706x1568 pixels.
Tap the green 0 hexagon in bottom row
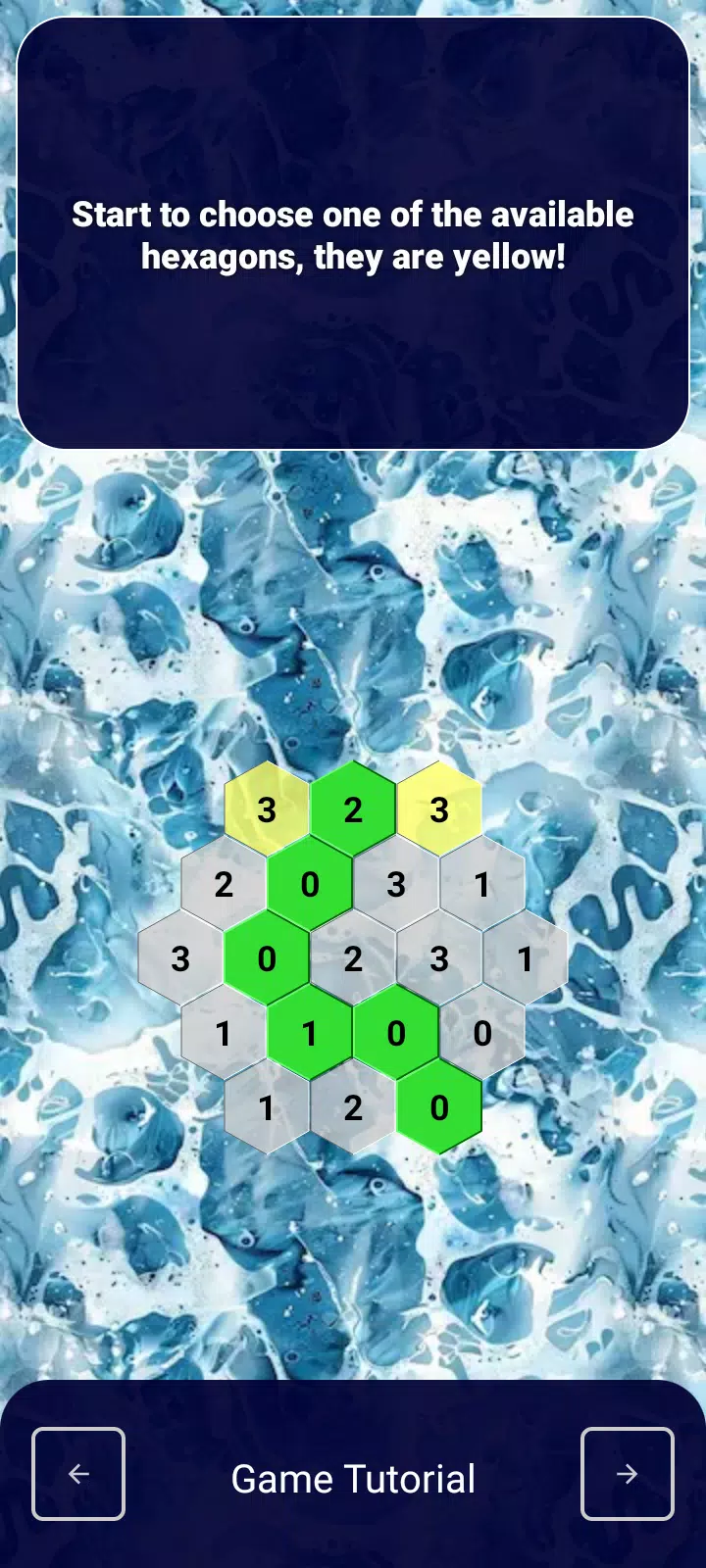438,1108
